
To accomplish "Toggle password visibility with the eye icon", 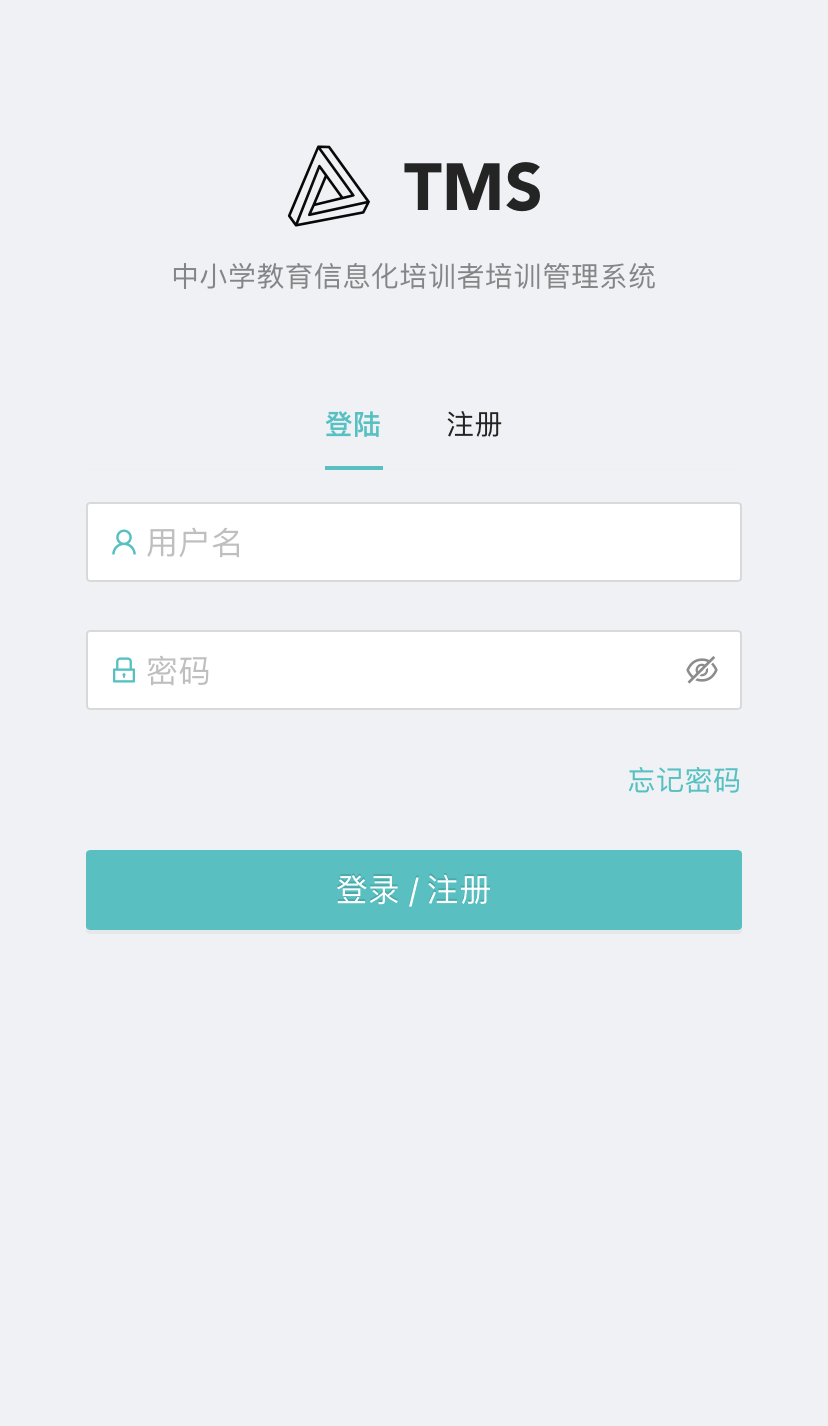I will pyautogui.click(x=701, y=670).
